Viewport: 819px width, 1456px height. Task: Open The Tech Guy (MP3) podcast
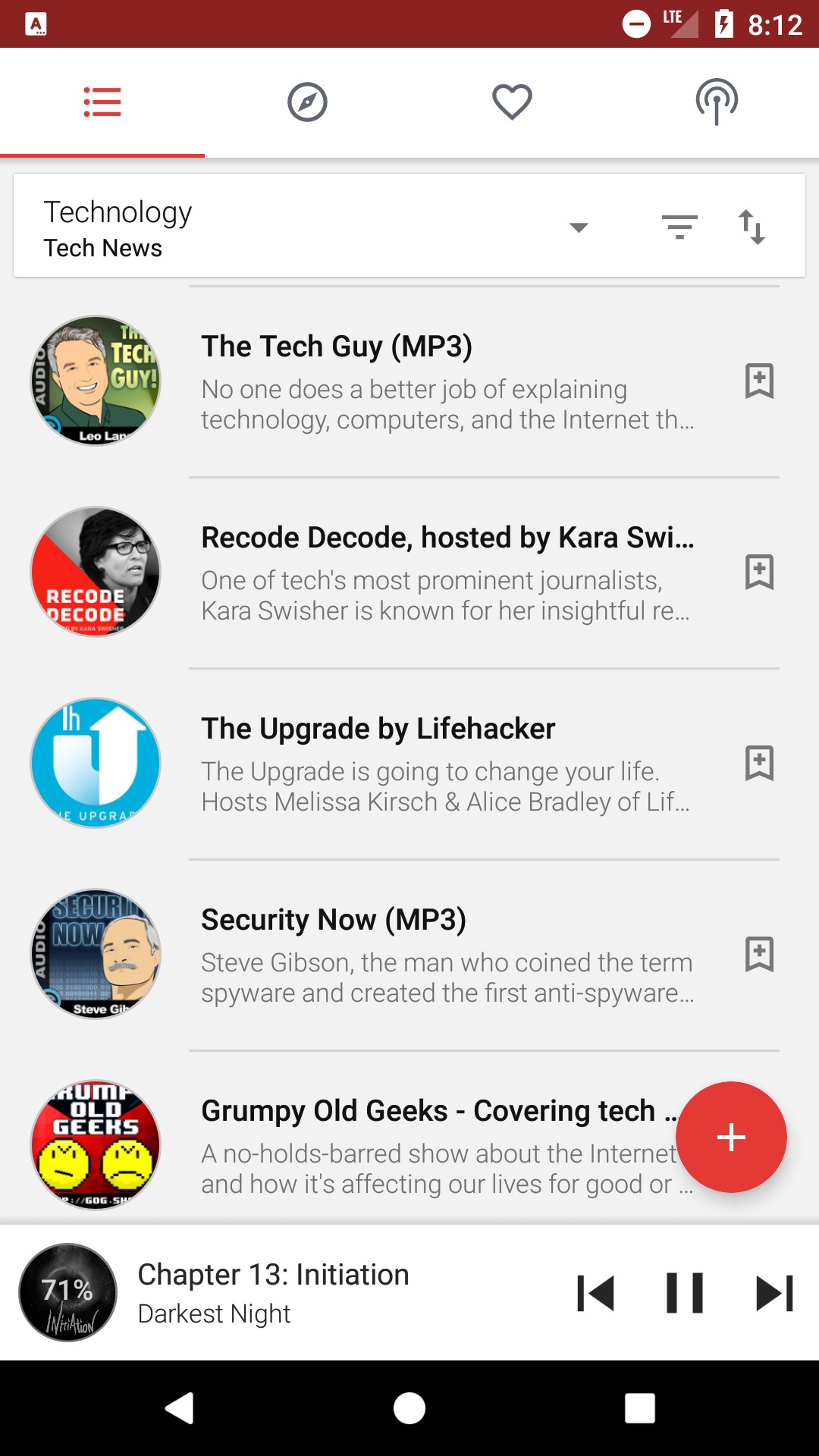[446, 381]
